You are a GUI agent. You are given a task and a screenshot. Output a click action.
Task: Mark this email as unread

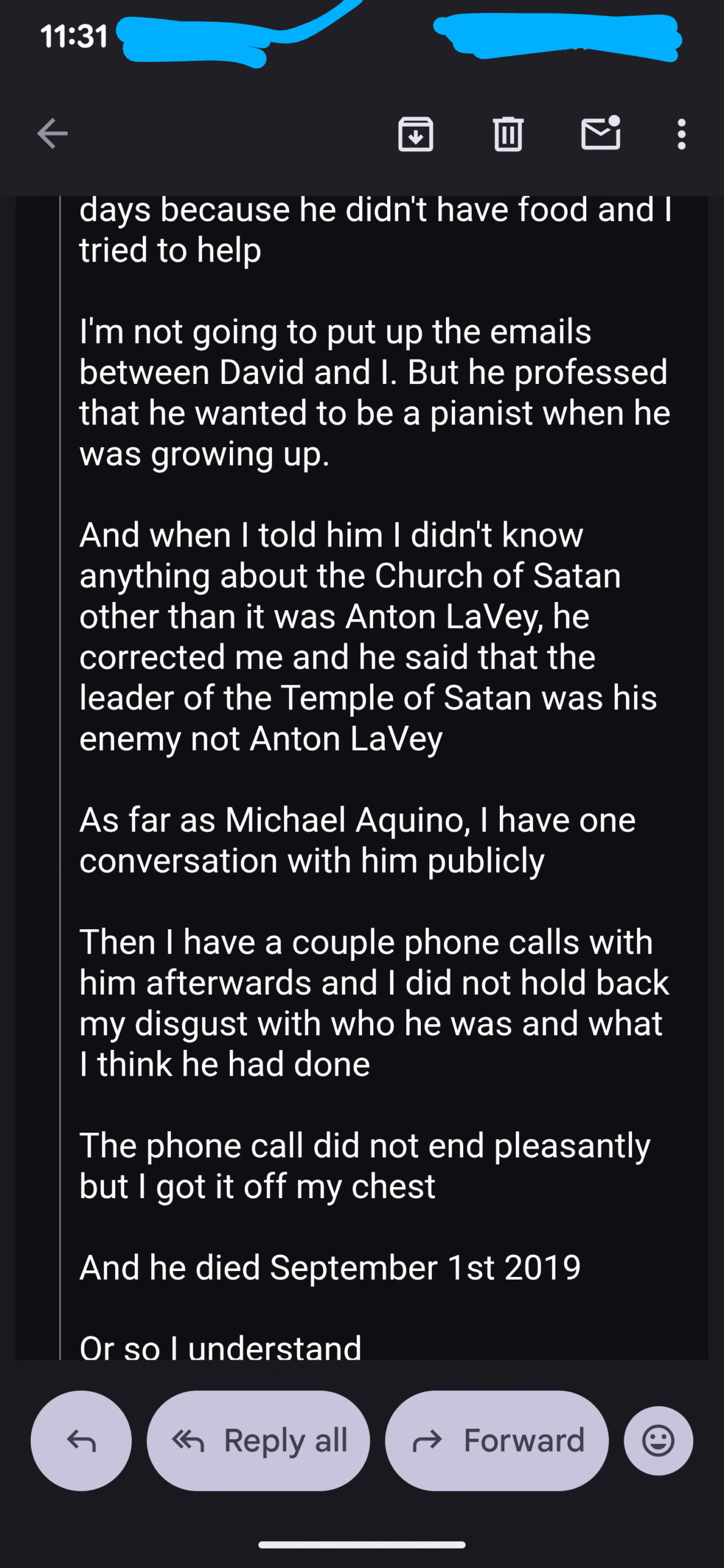coord(600,134)
